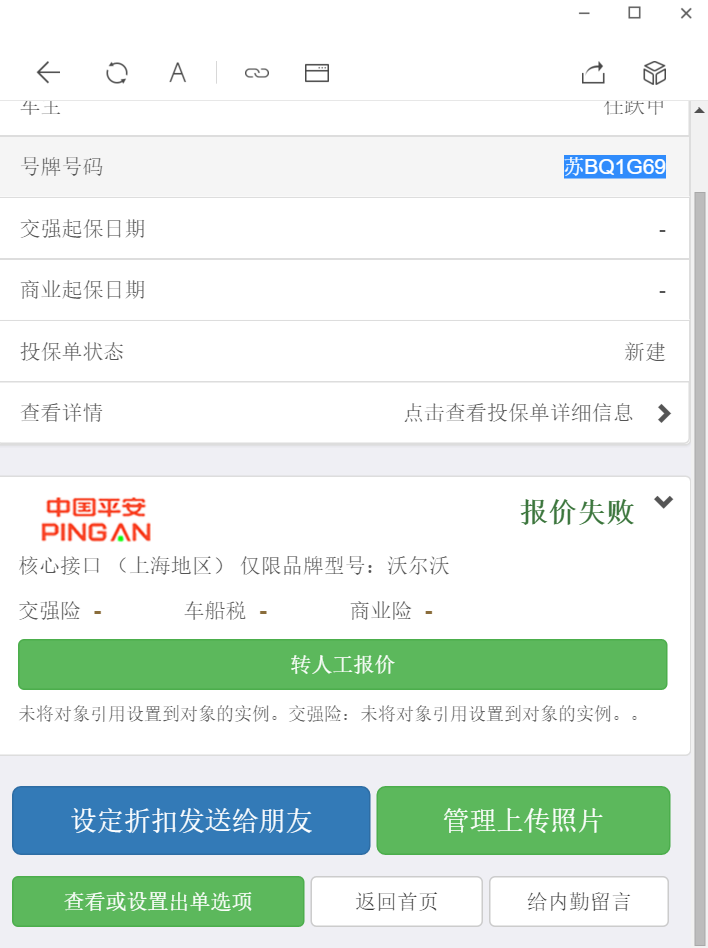Copy the page link
The width and height of the screenshot is (708, 948).
[x=257, y=72]
